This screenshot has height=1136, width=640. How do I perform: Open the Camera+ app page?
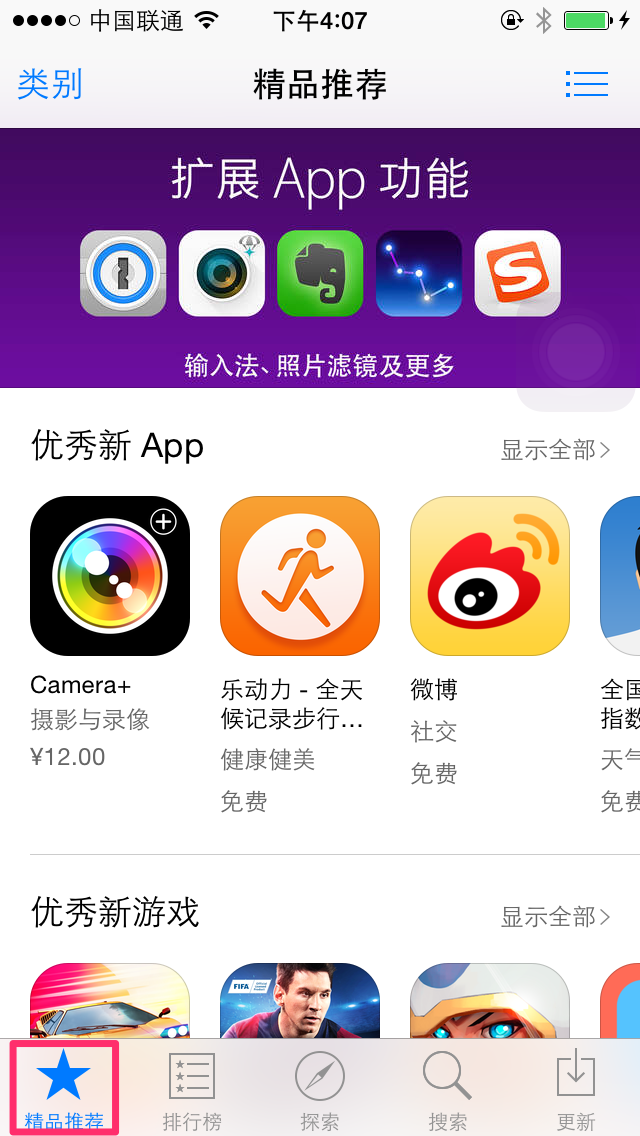tap(110, 576)
